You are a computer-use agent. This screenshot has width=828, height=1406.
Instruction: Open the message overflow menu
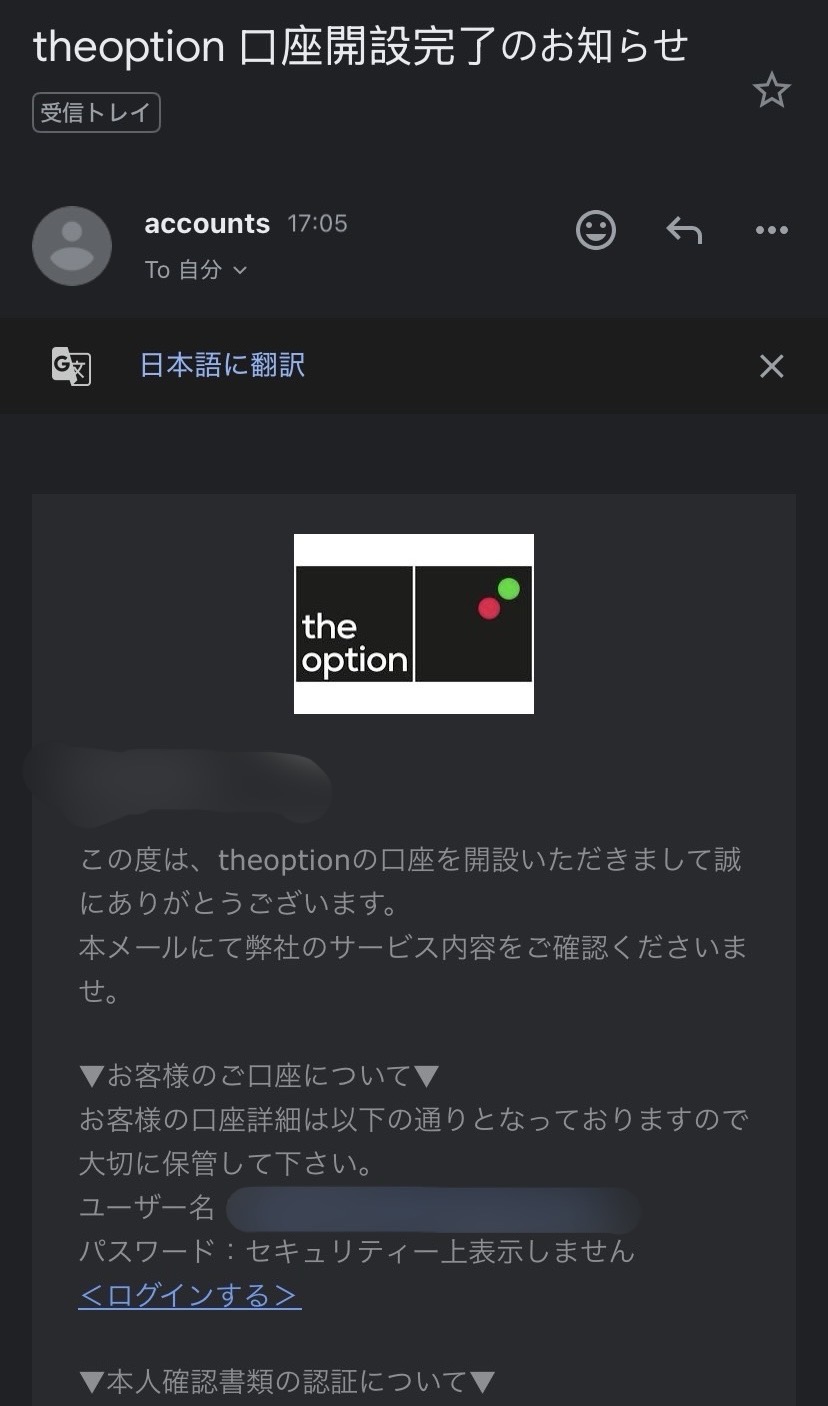click(x=771, y=231)
